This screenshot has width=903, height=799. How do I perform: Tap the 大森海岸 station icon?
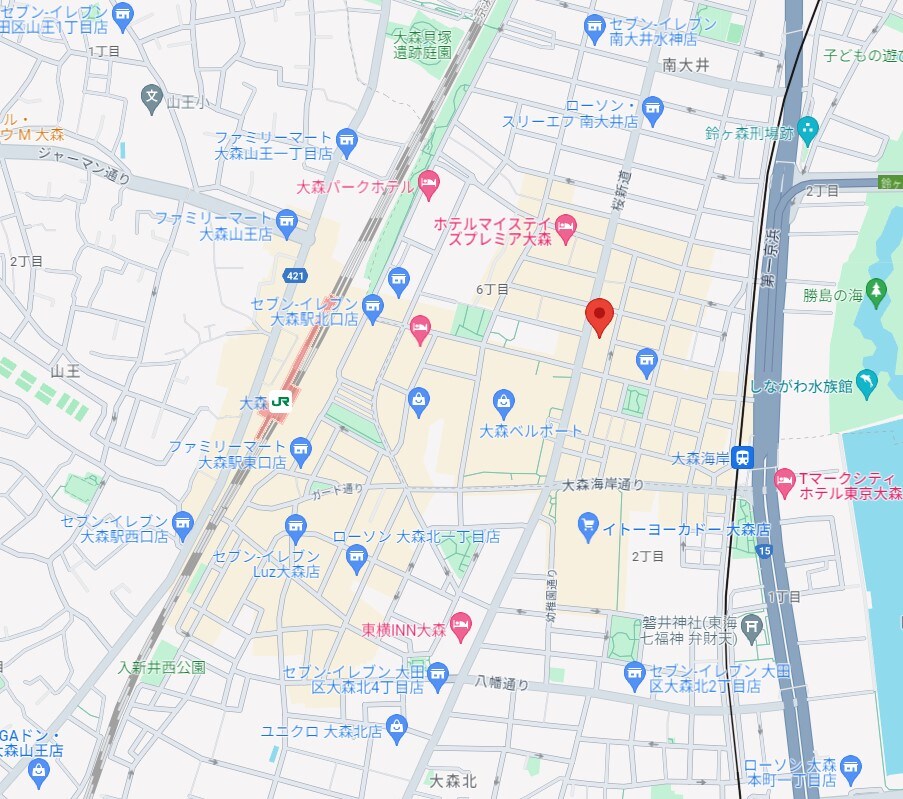coord(741,457)
